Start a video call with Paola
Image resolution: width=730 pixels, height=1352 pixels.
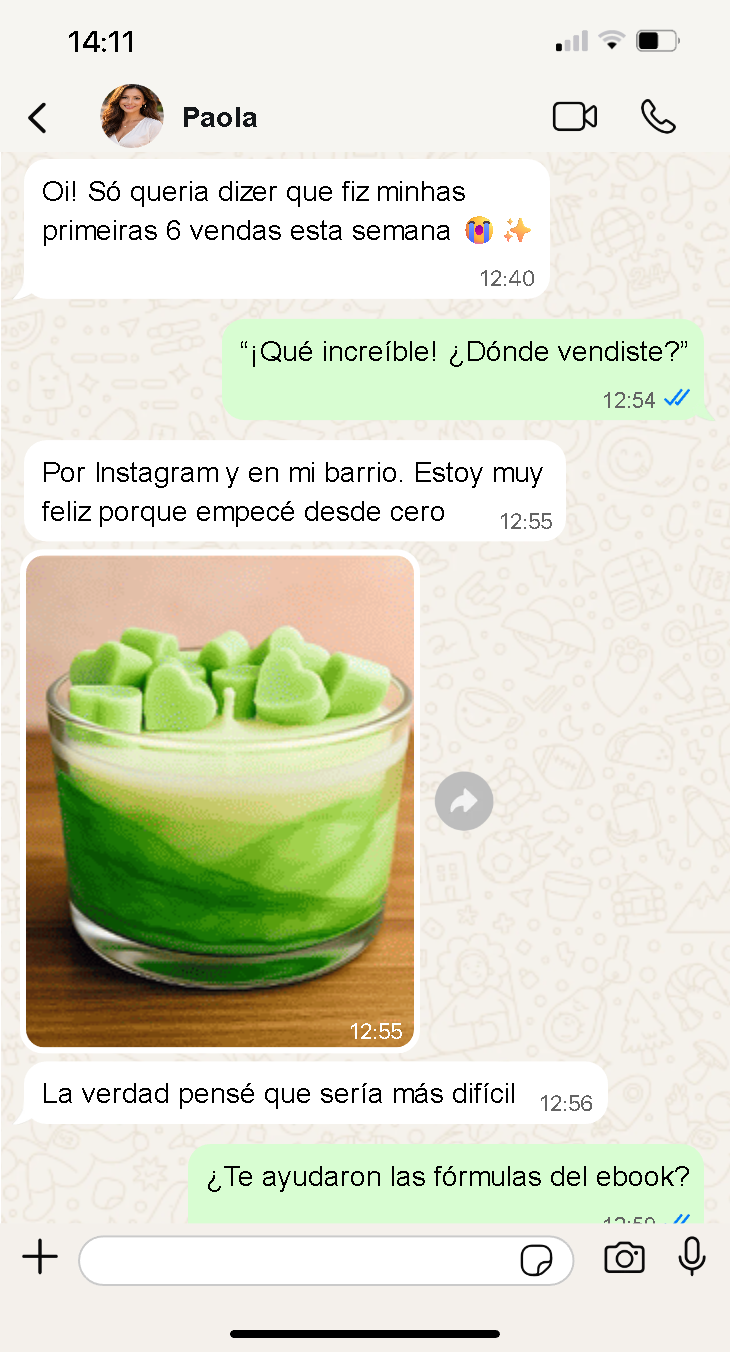(575, 117)
